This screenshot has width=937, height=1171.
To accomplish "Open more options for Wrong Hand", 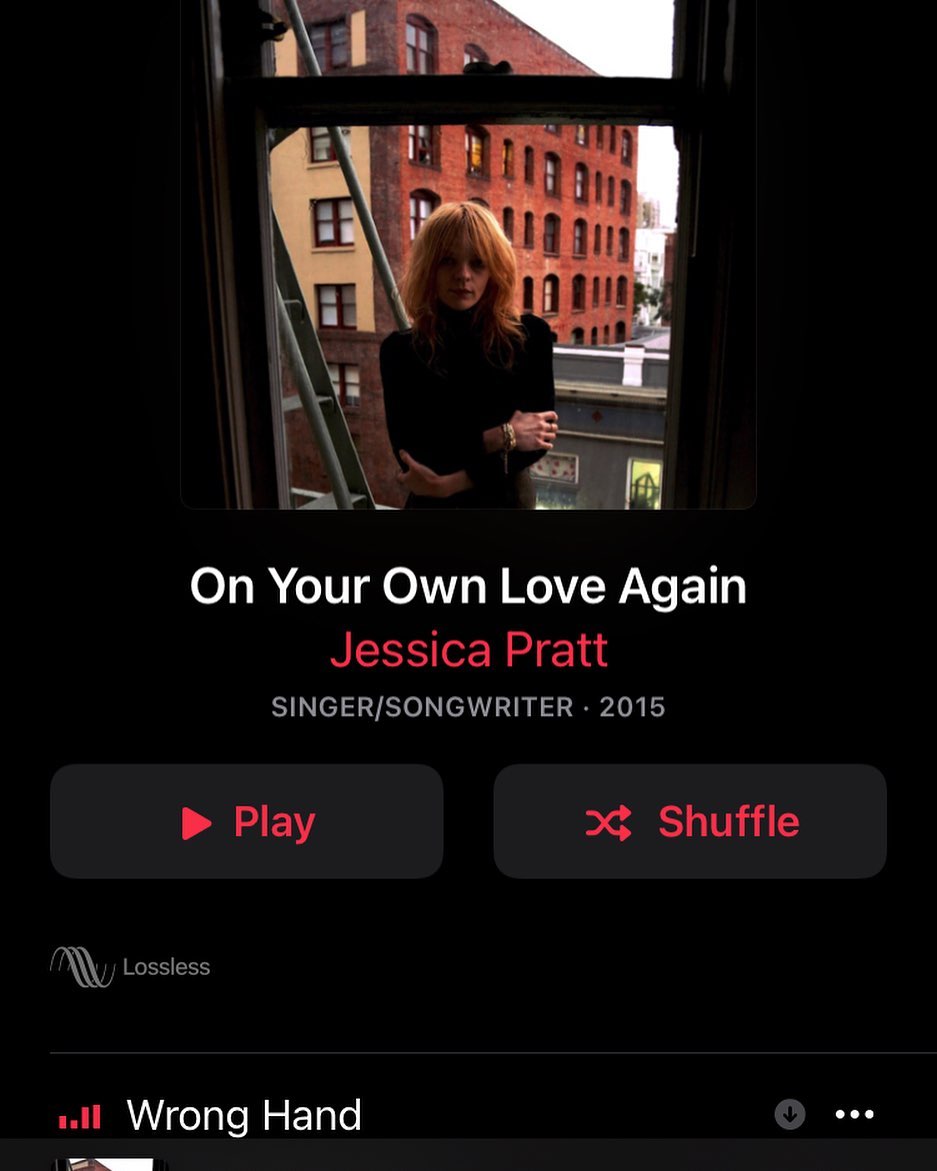I will pyautogui.click(x=855, y=1114).
